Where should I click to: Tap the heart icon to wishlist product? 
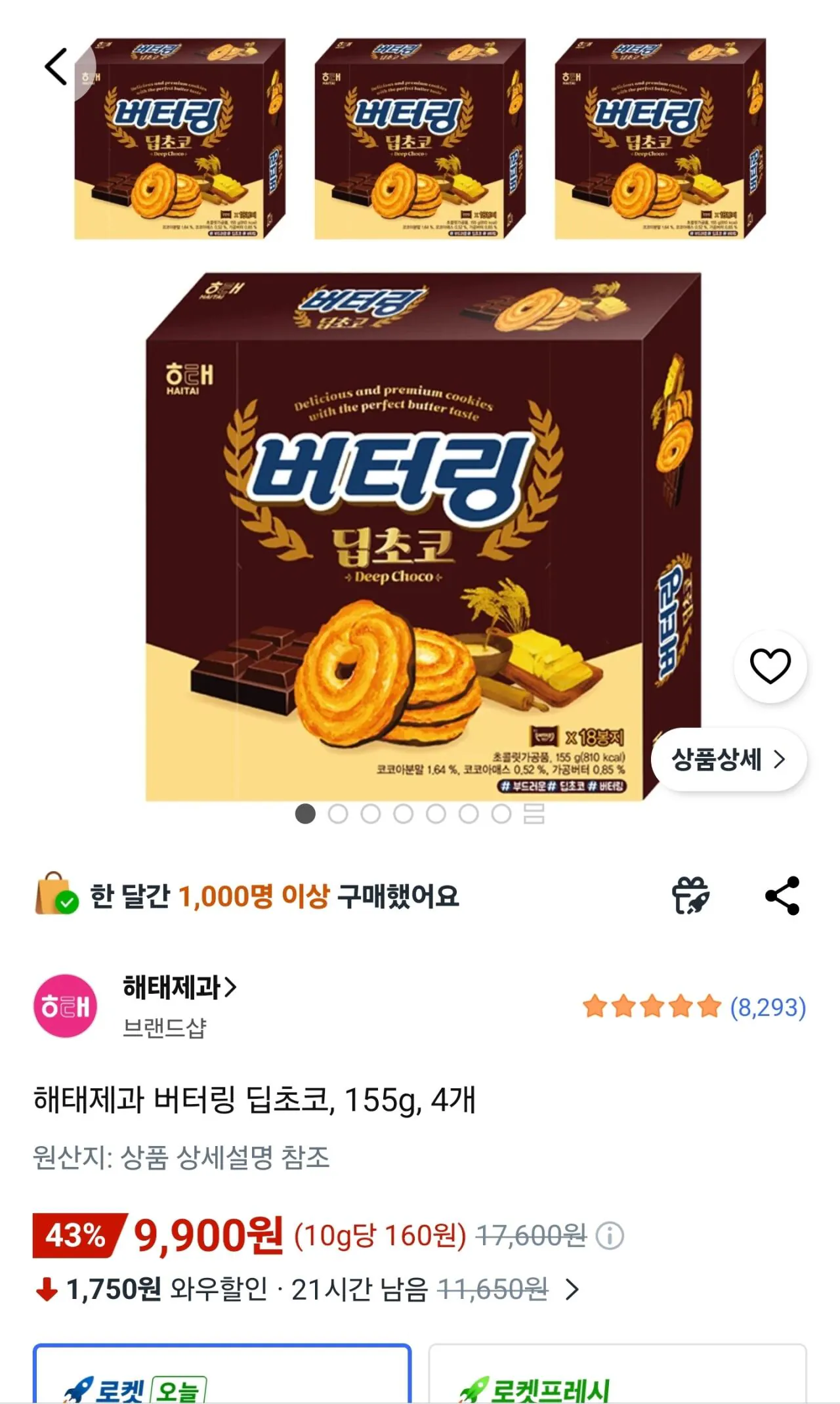pos(771,666)
